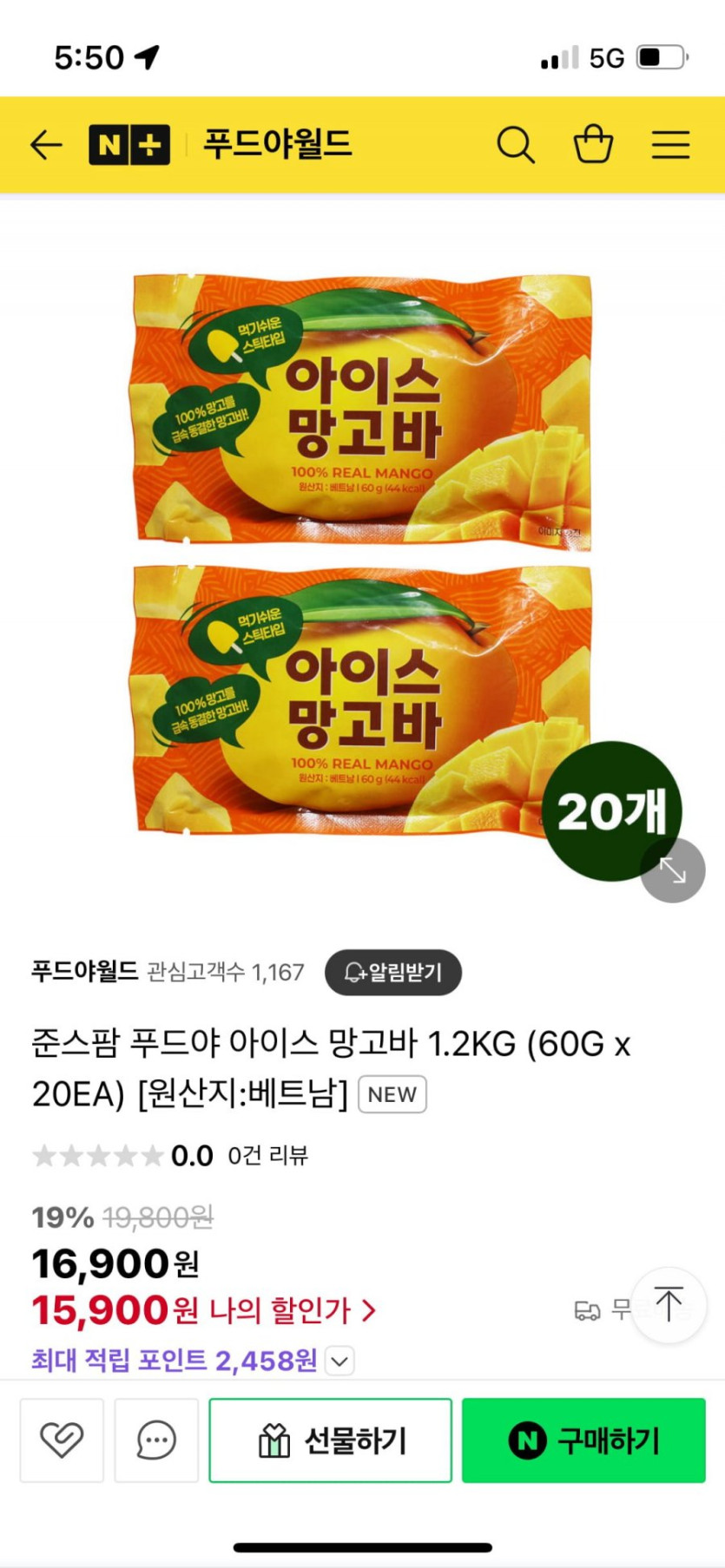This screenshot has width=725, height=1568.
Task: Tap 알림받기 to get store alerts
Action: click(393, 972)
